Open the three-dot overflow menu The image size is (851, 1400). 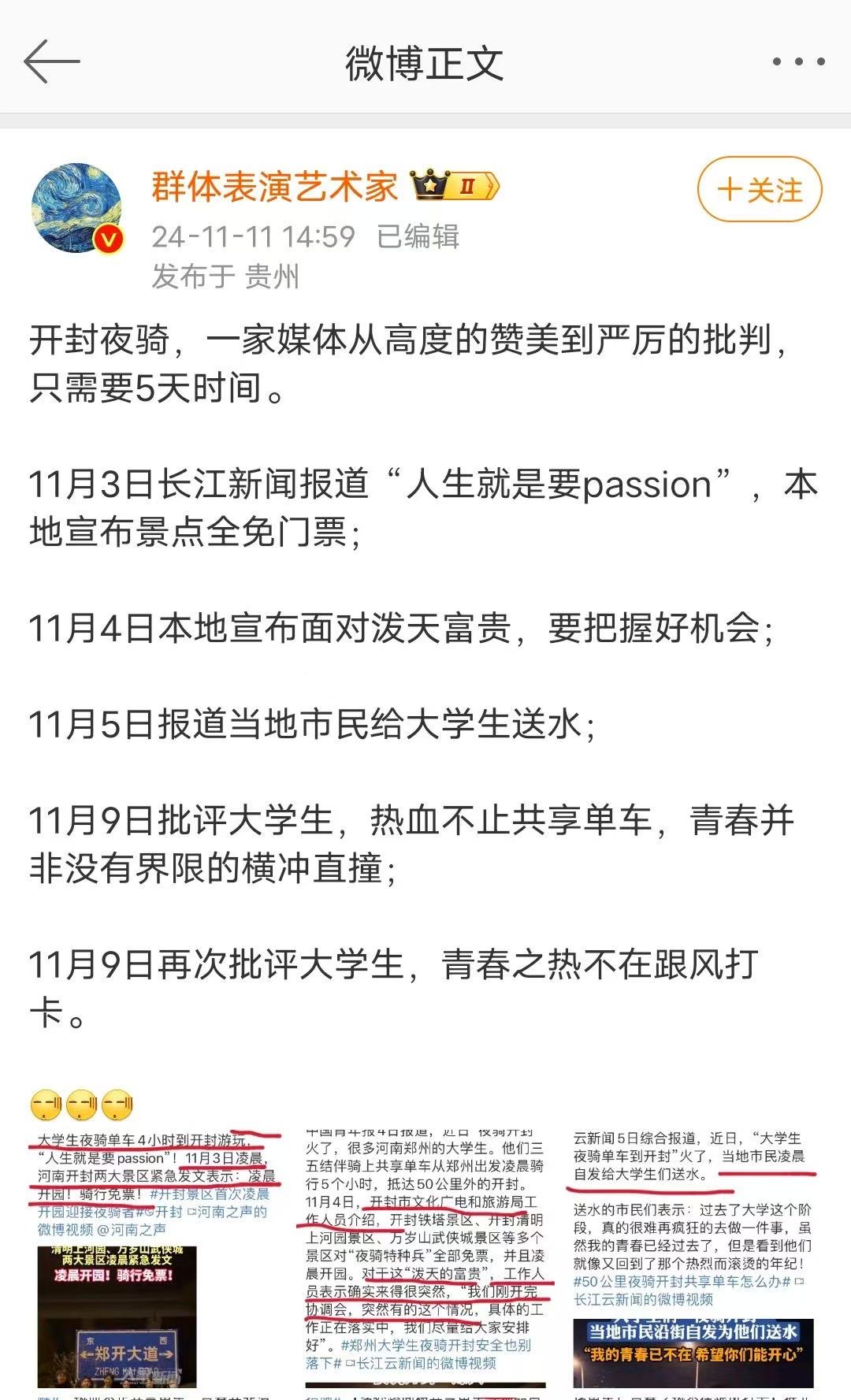tap(797, 61)
